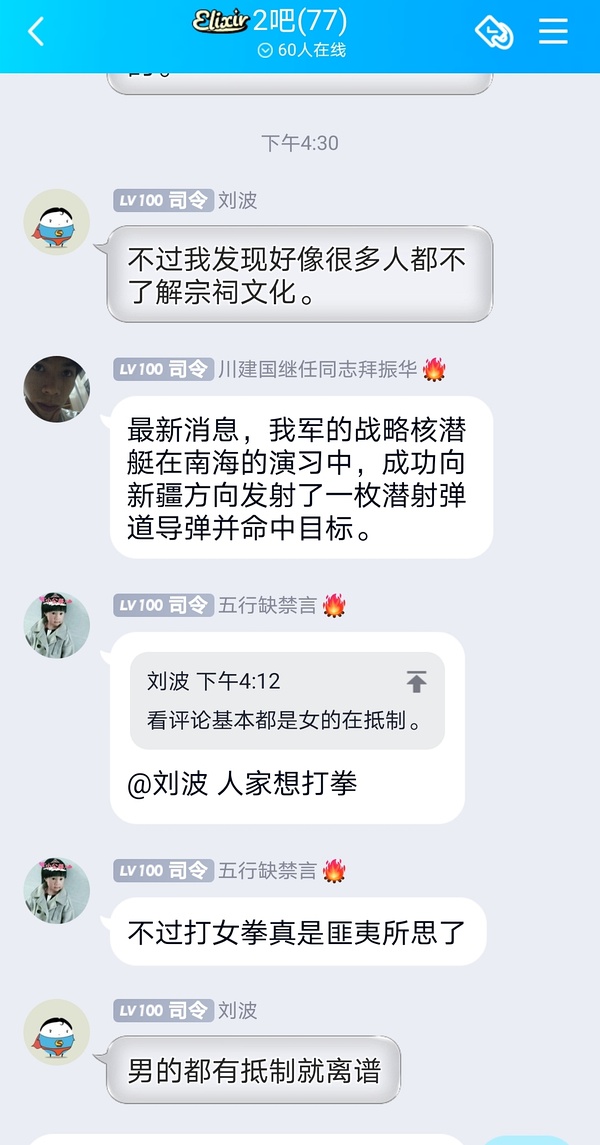Tap 五行缺禁言's avatar beside 匪夷所思 message
The image size is (600, 1145).
click(x=57, y=890)
